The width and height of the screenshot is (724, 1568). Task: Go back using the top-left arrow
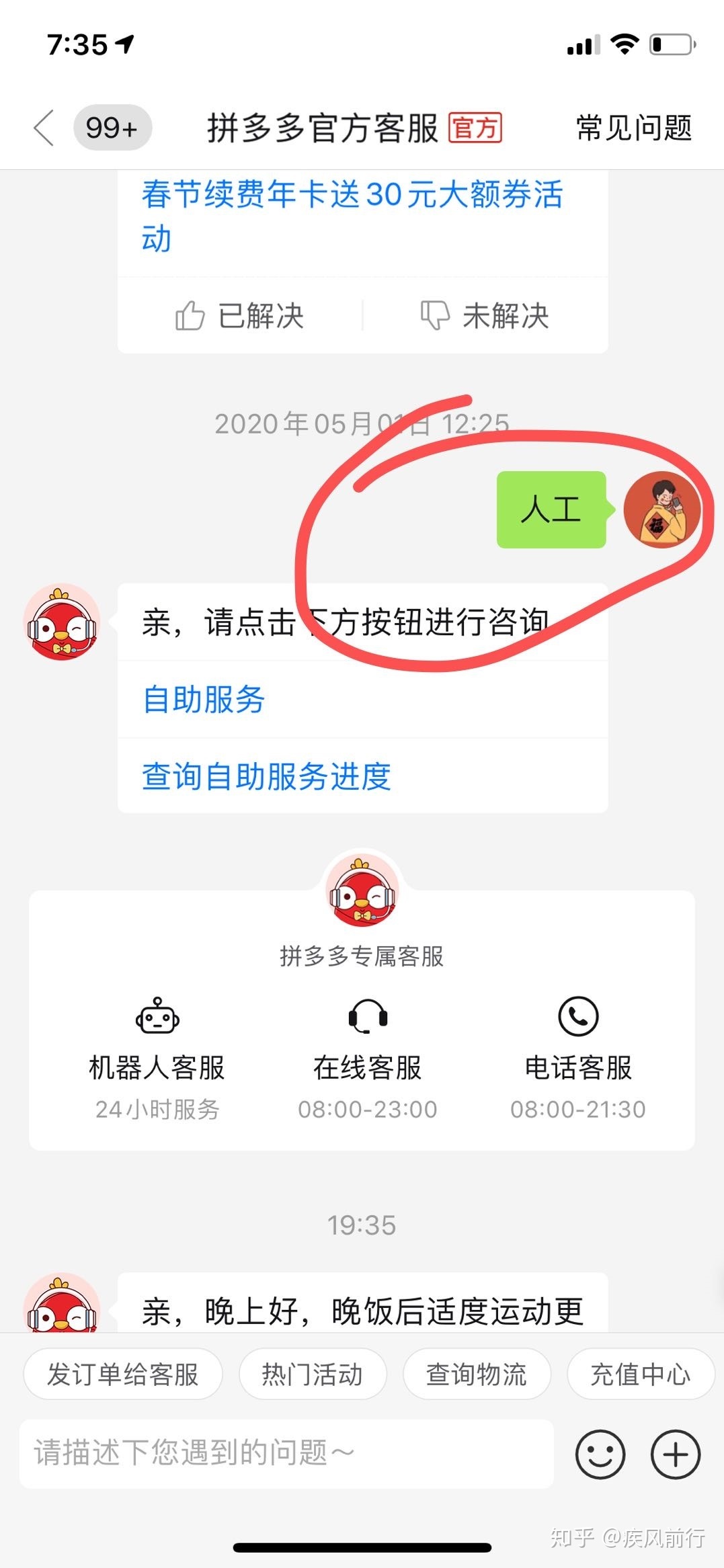coord(44,128)
